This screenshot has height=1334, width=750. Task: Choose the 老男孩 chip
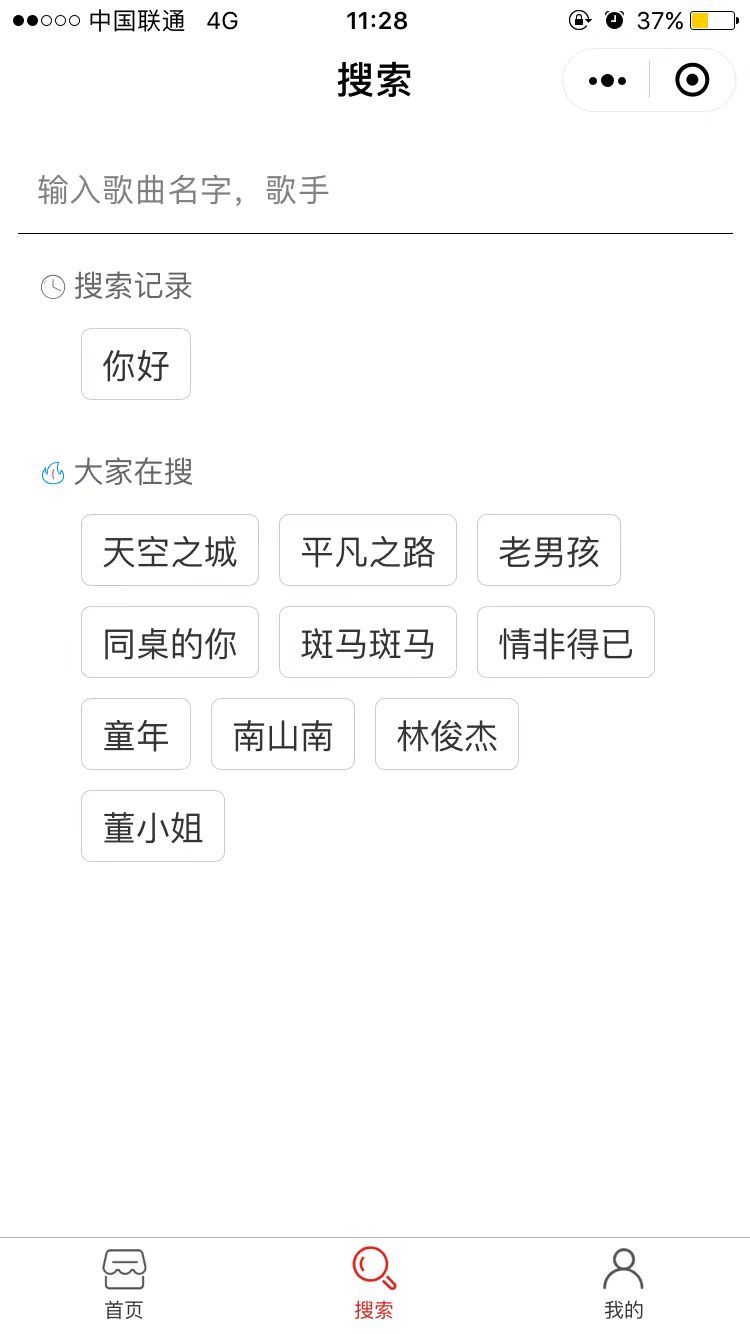(x=549, y=550)
